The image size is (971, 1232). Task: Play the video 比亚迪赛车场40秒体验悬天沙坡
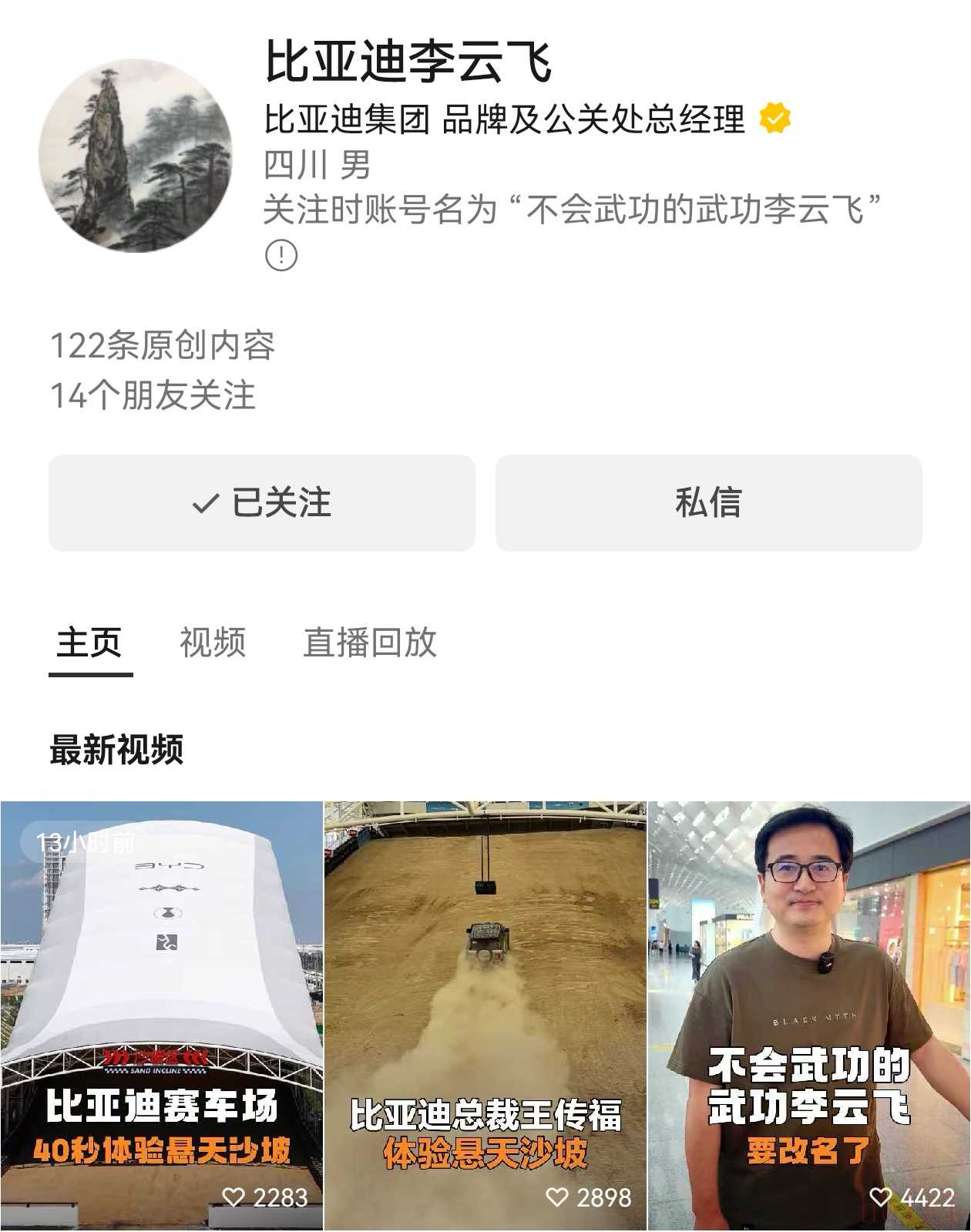(161, 1015)
